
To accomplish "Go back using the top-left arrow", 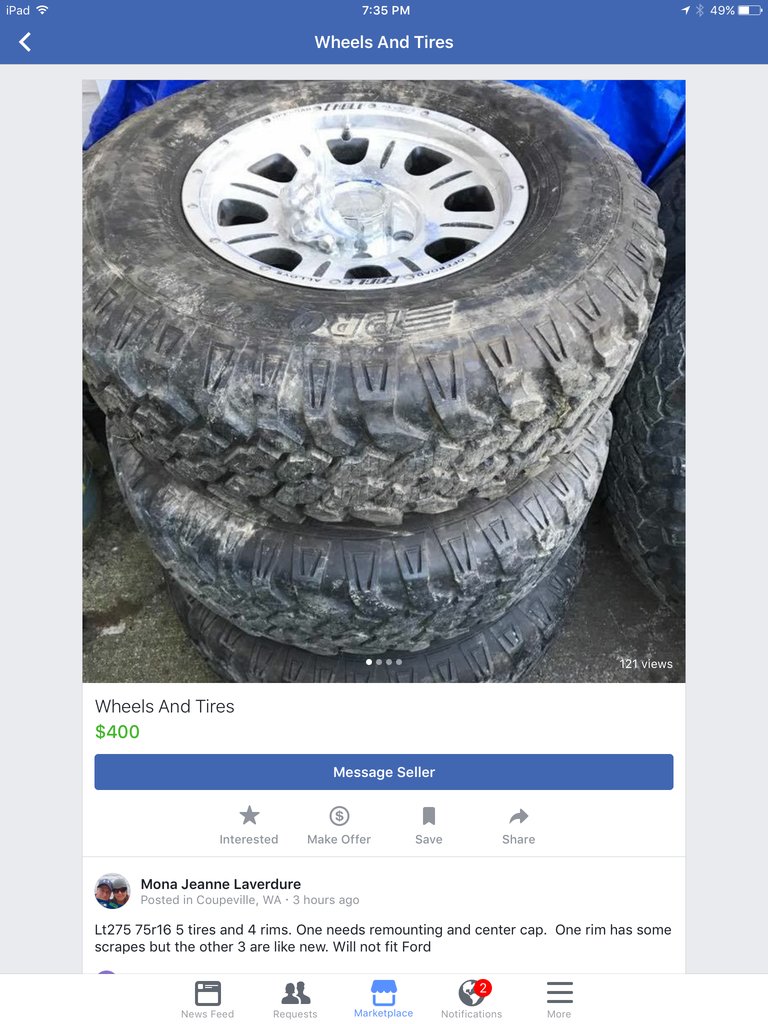I will pyautogui.click(x=25, y=42).
